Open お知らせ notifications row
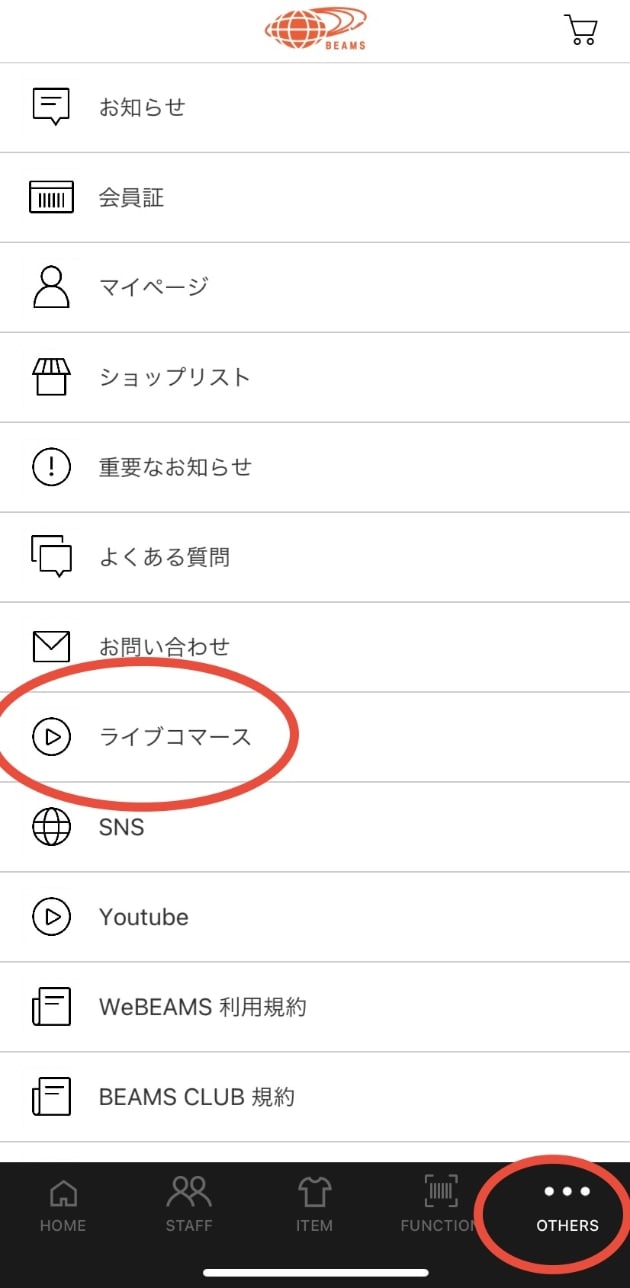The image size is (630, 1288). point(315,107)
